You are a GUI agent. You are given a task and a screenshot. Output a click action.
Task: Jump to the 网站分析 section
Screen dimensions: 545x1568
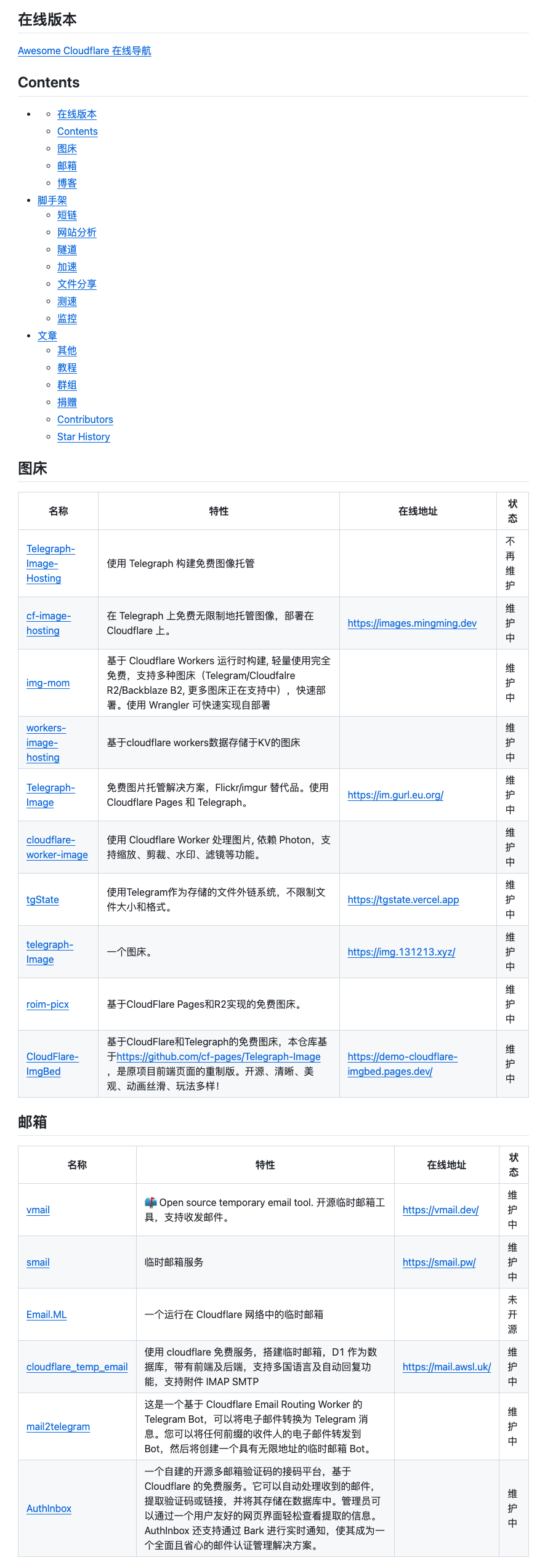click(77, 232)
